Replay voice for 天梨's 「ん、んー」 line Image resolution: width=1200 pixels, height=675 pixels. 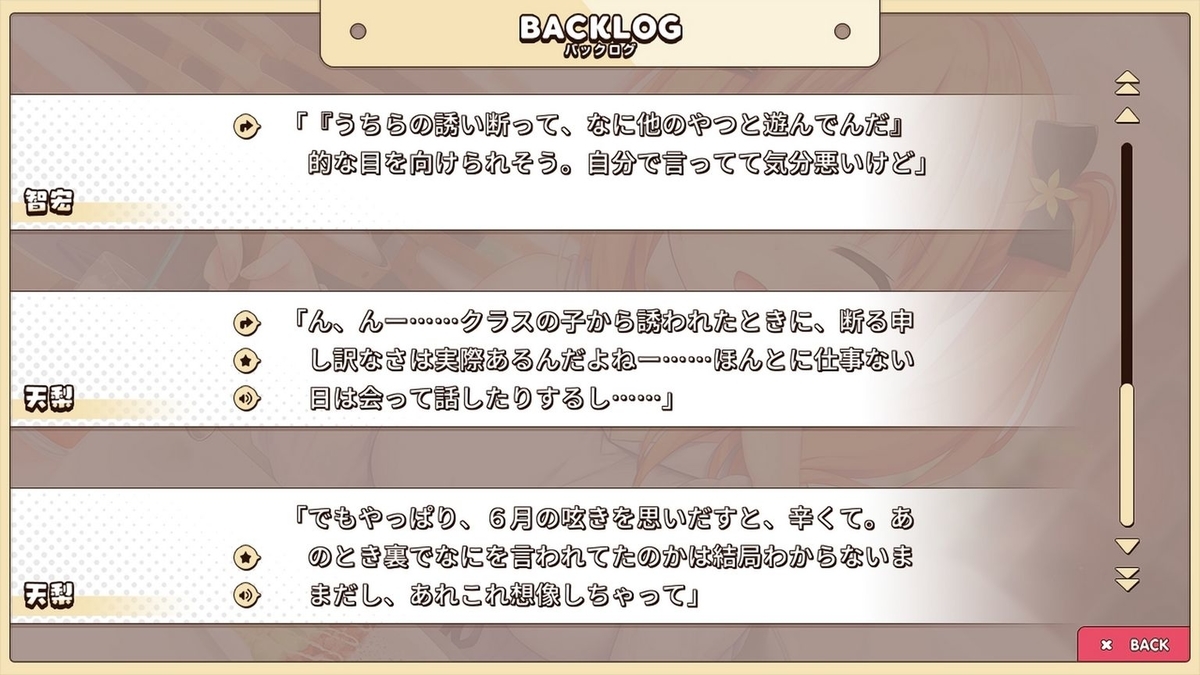[246, 398]
